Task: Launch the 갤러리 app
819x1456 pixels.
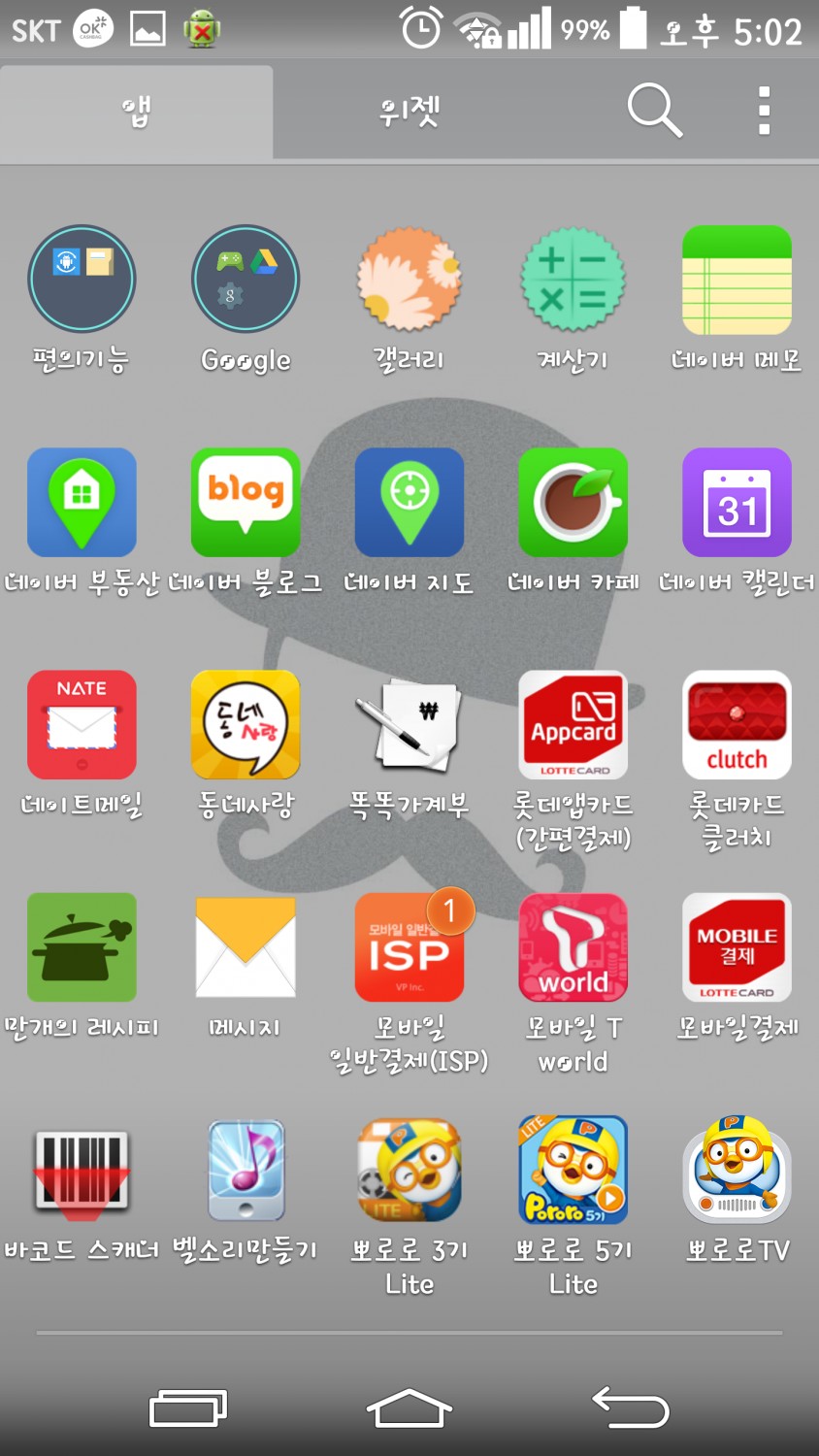Action: coord(409,280)
